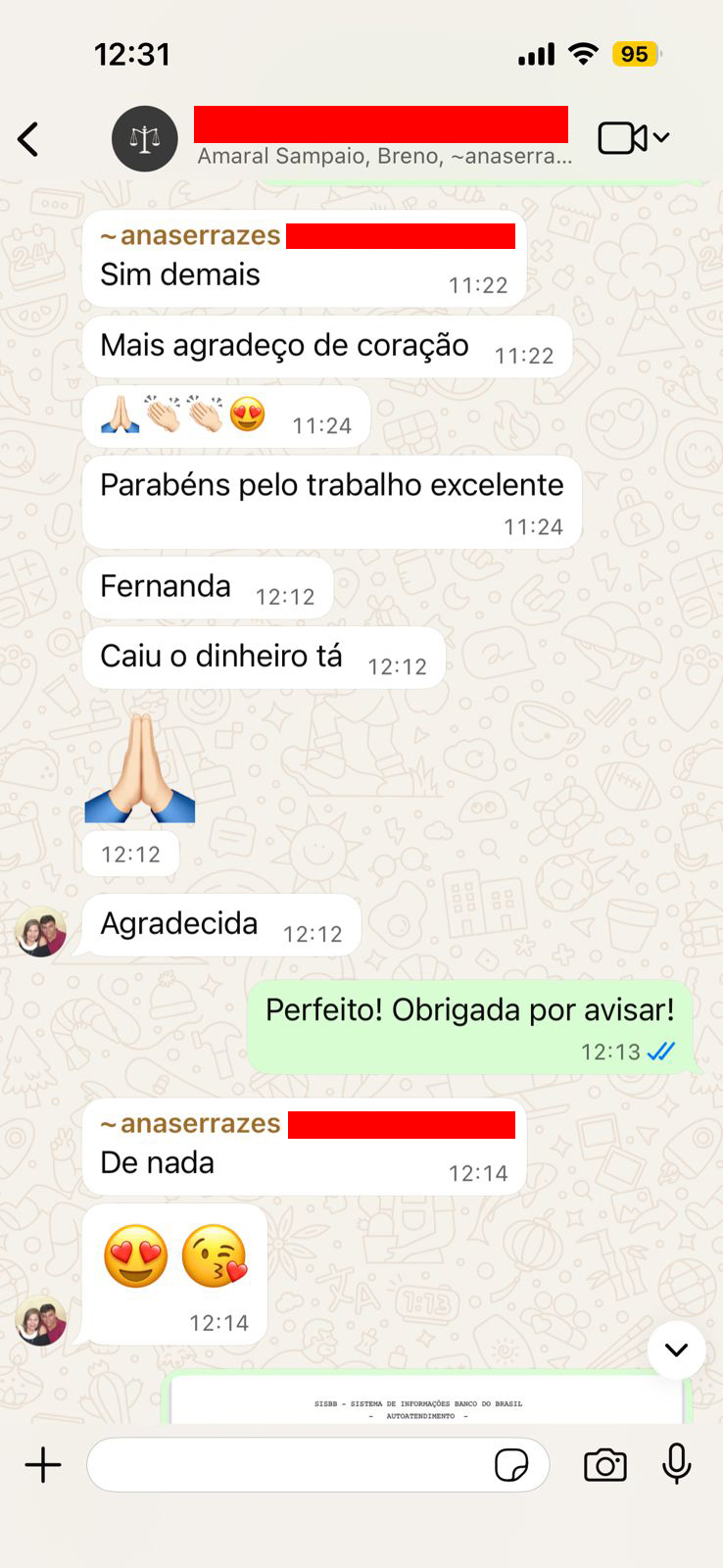Jump to latest messages with the down chevron
The height and width of the screenshot is (1568, 723).
[676, 1349]
